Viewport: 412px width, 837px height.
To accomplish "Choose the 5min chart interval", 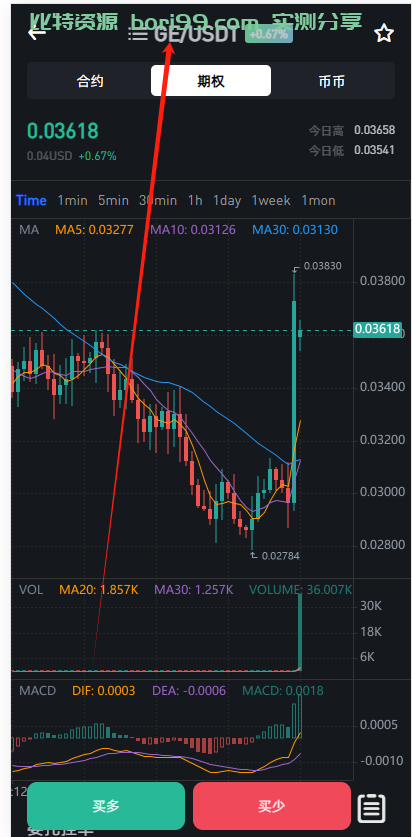I will pyautogui.click(x=113, y=201).
